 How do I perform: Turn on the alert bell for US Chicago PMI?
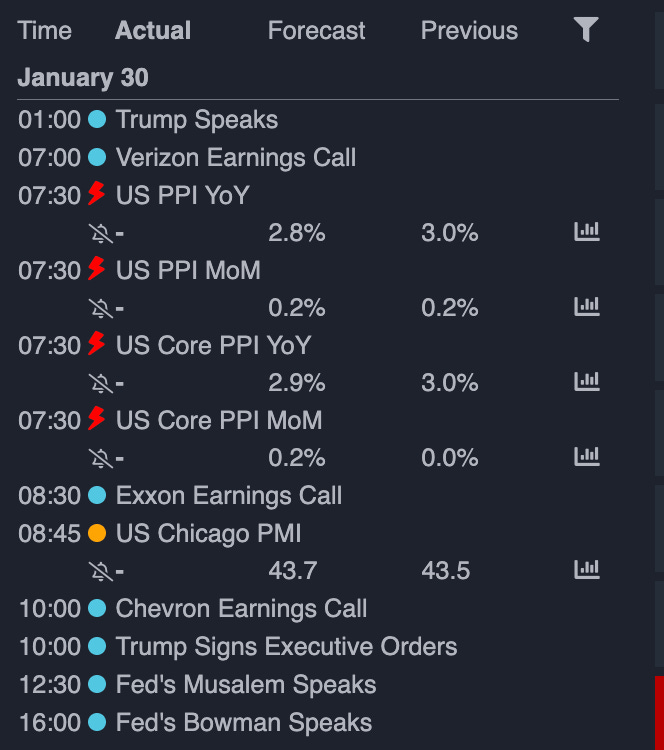[x=100, y=571]
